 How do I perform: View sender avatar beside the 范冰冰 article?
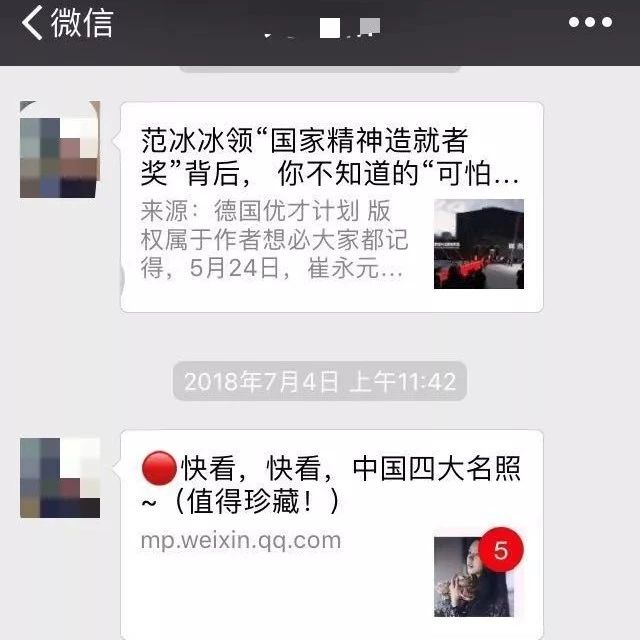(x=60, y=149)
